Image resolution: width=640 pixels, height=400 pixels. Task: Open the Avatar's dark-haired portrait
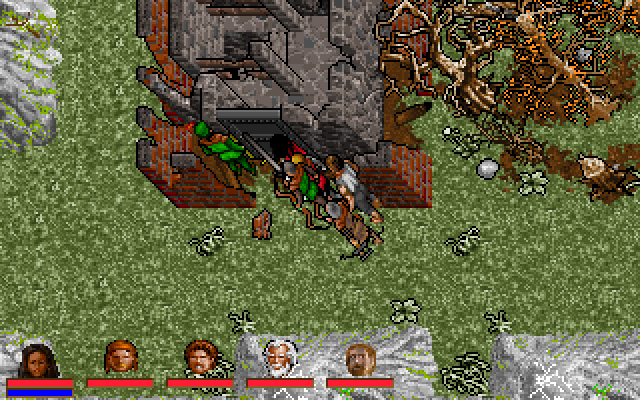point(38,359)
